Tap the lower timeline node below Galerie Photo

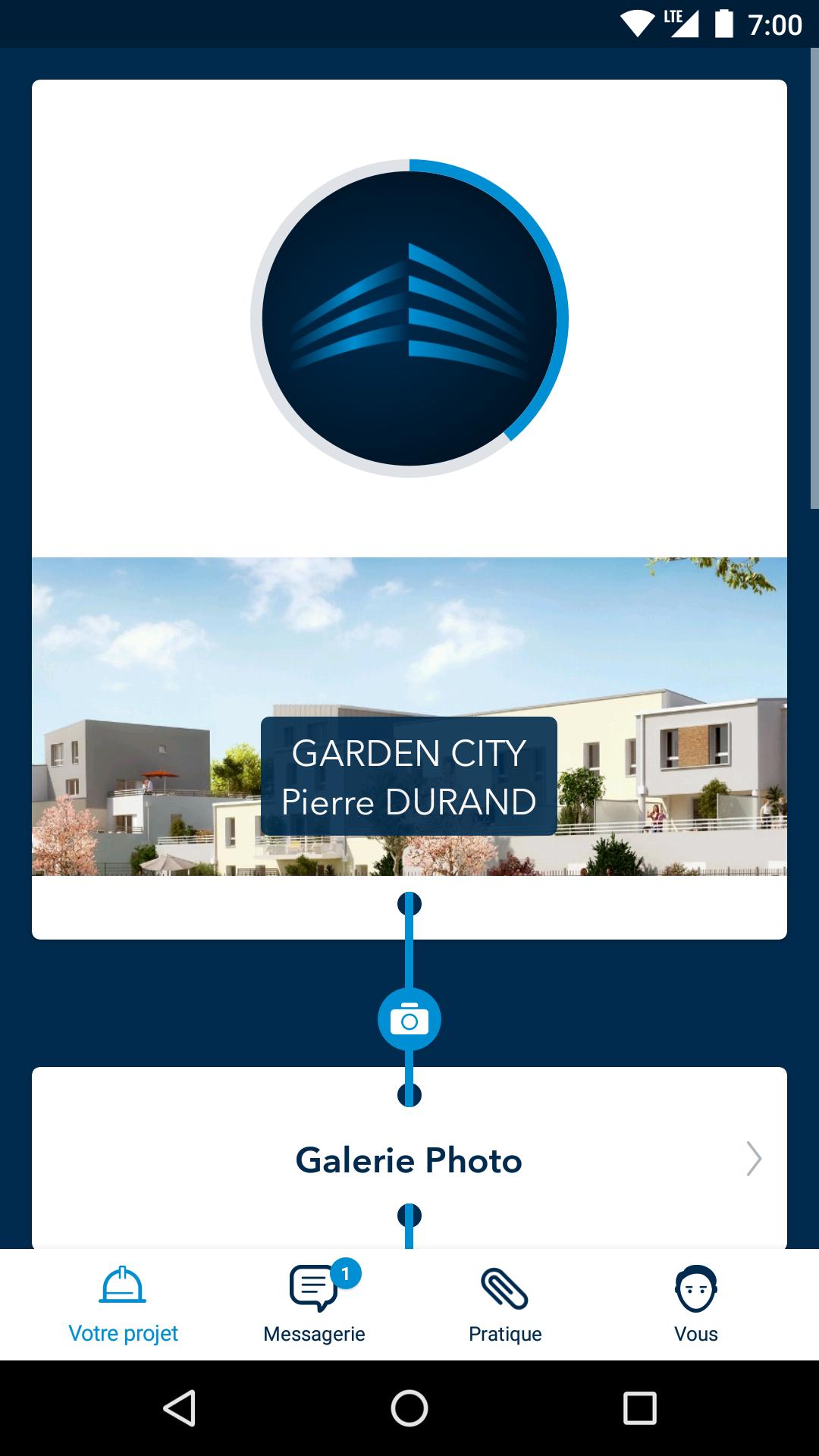[410, 1213]
